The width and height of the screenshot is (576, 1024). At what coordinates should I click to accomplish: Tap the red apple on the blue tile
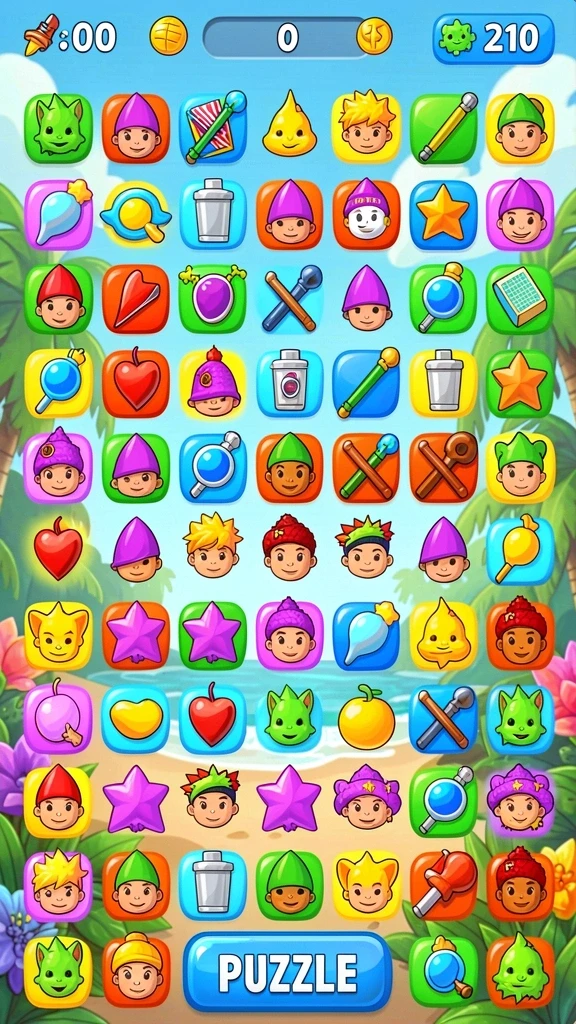212,719
